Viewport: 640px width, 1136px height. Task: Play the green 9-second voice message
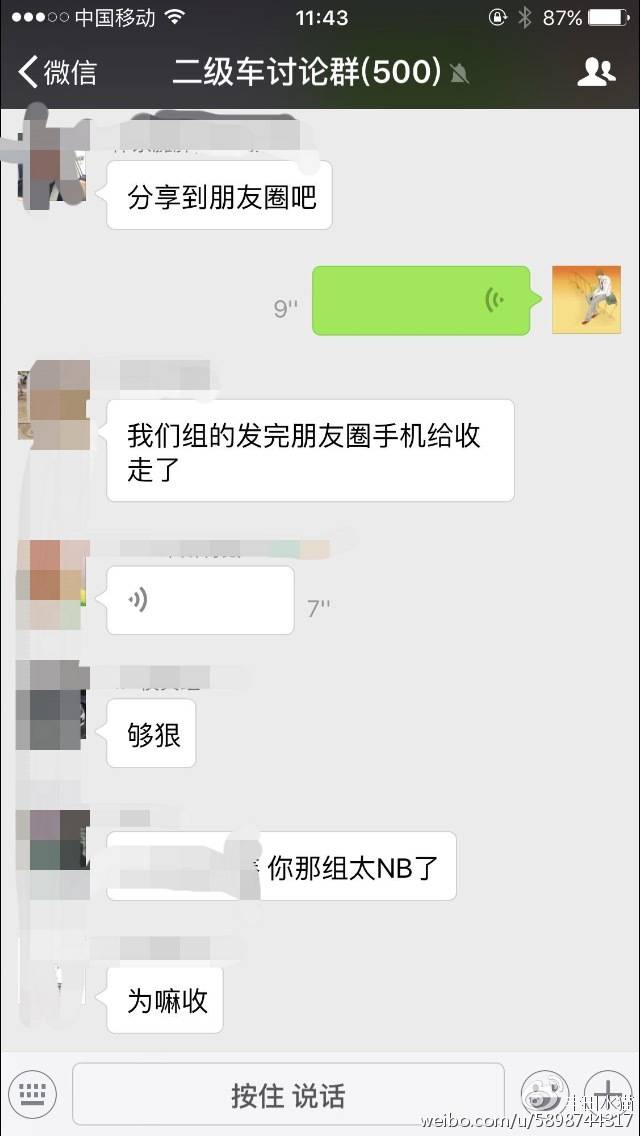tap(421, 300)
